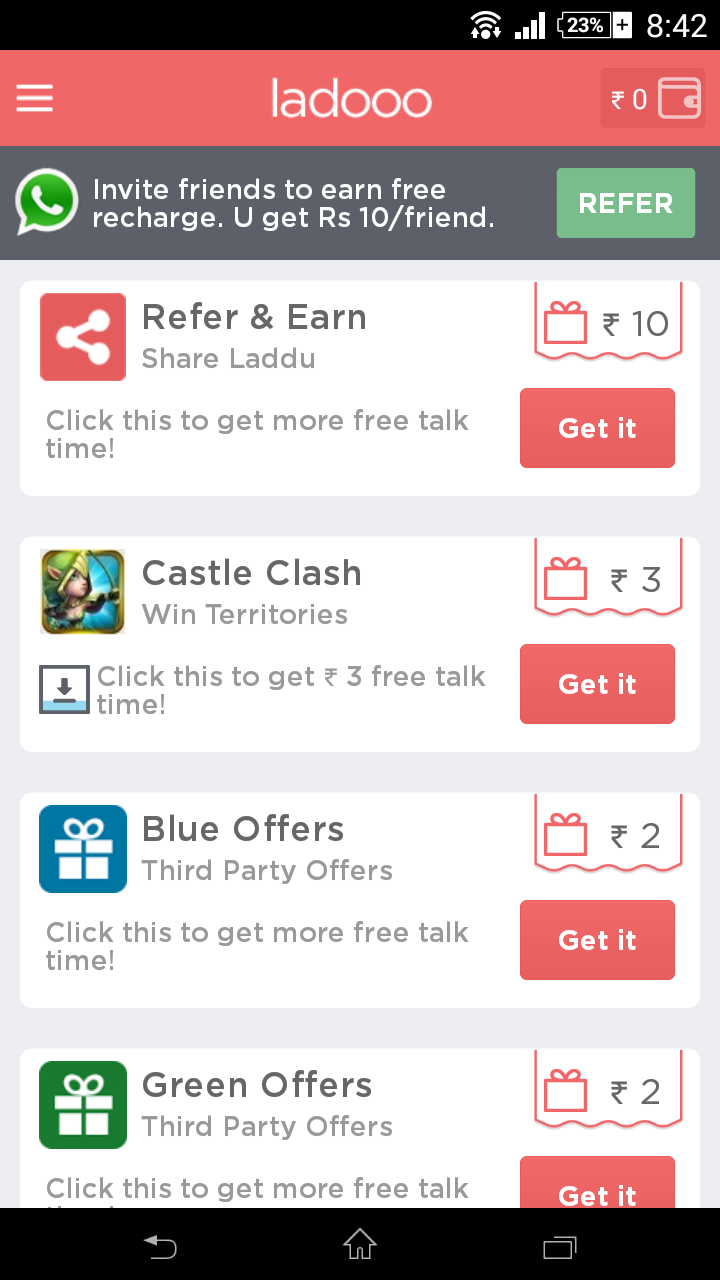Get the Refer & Earn offer
Viewport: 720px width, 1280px height.
[x=597, y=428]
